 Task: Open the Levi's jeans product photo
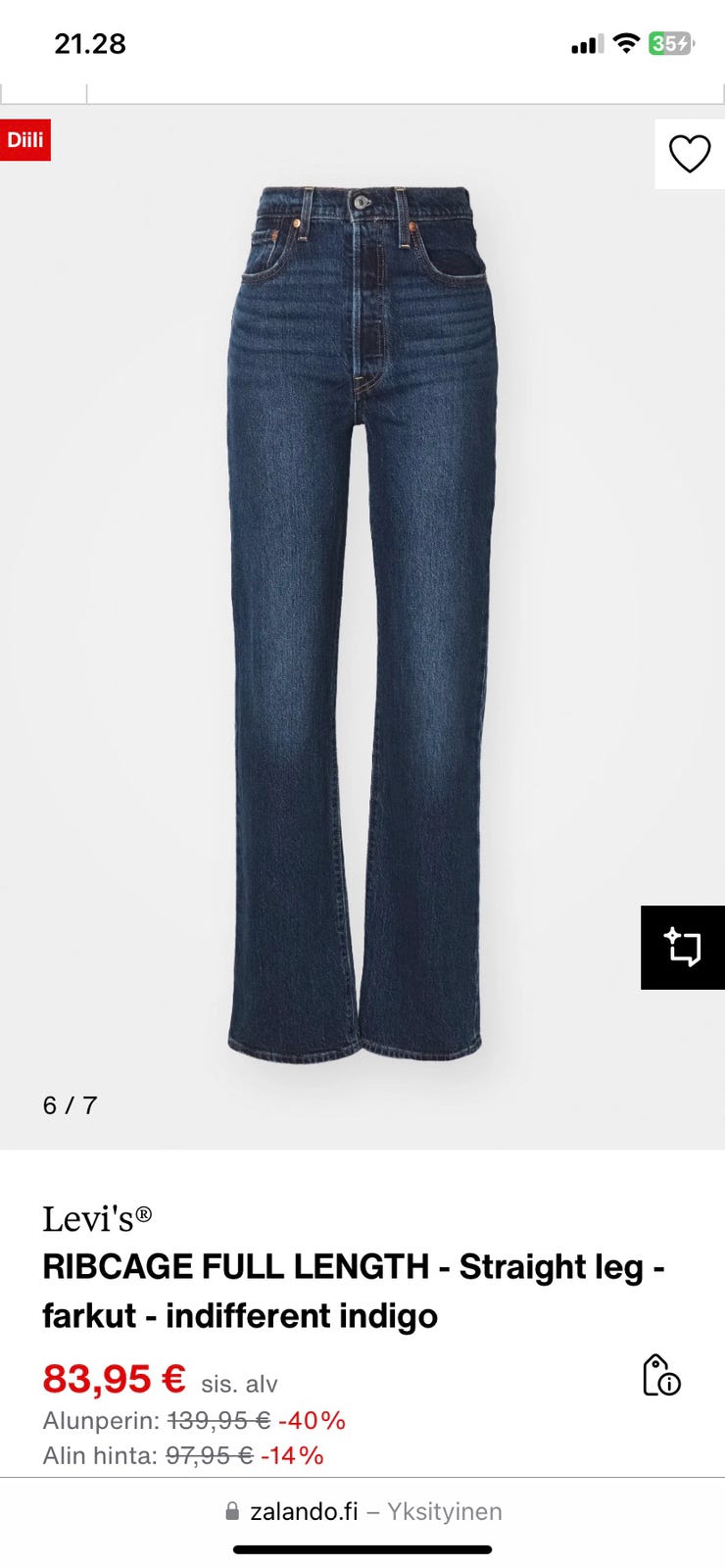[357, 623]
